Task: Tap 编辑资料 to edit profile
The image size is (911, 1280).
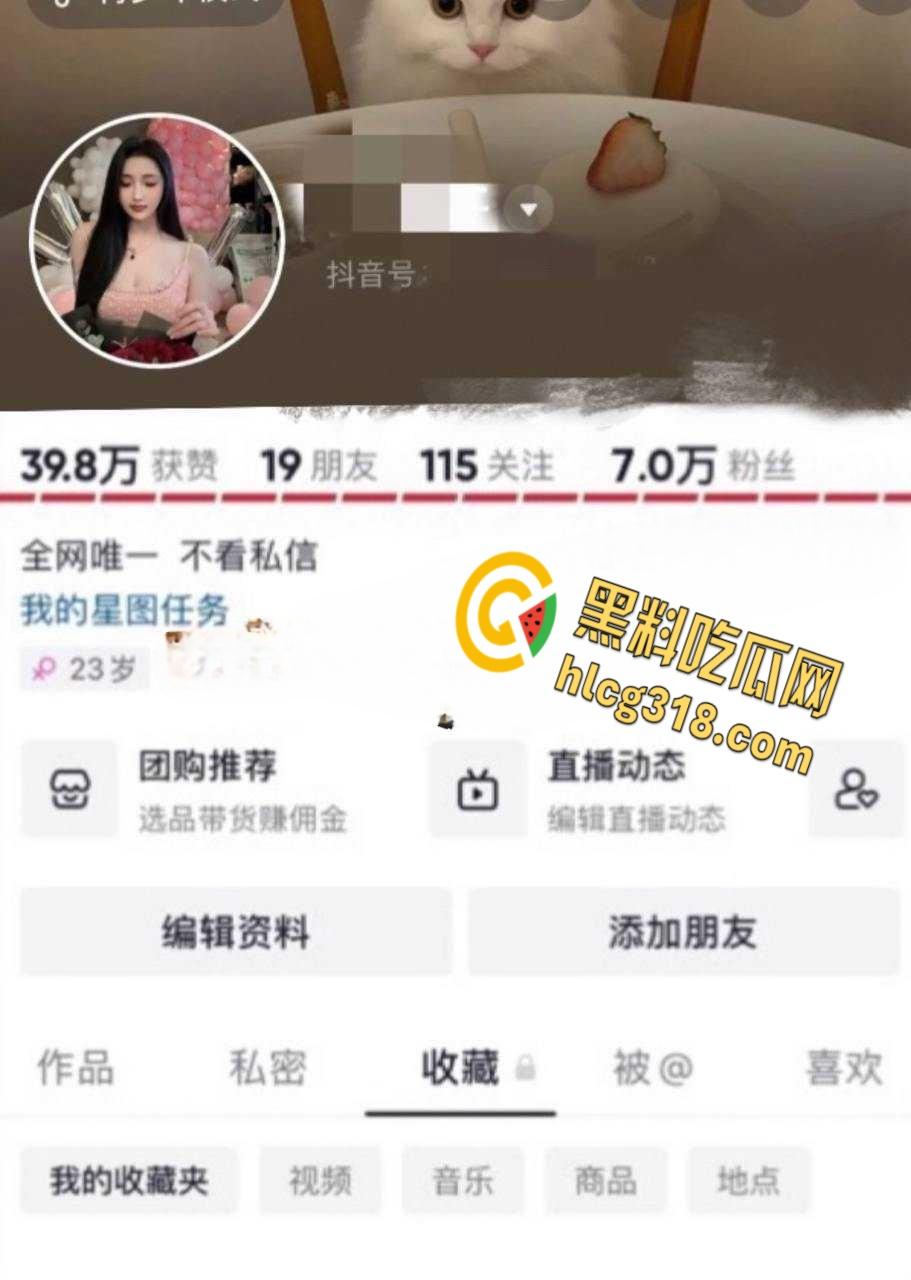Action: tap(236, 932)
